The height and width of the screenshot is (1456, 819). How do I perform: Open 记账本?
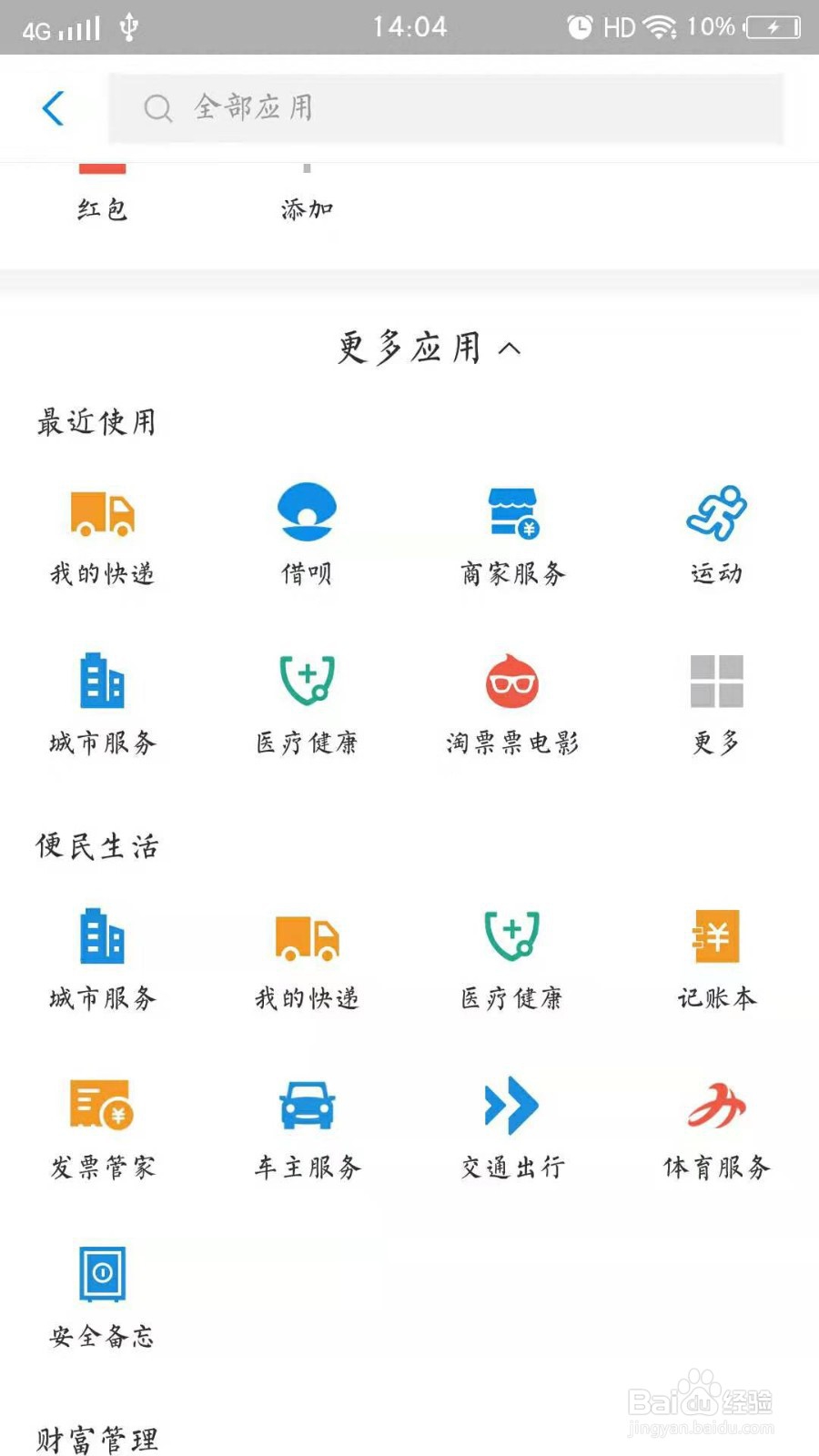[717, 959]
